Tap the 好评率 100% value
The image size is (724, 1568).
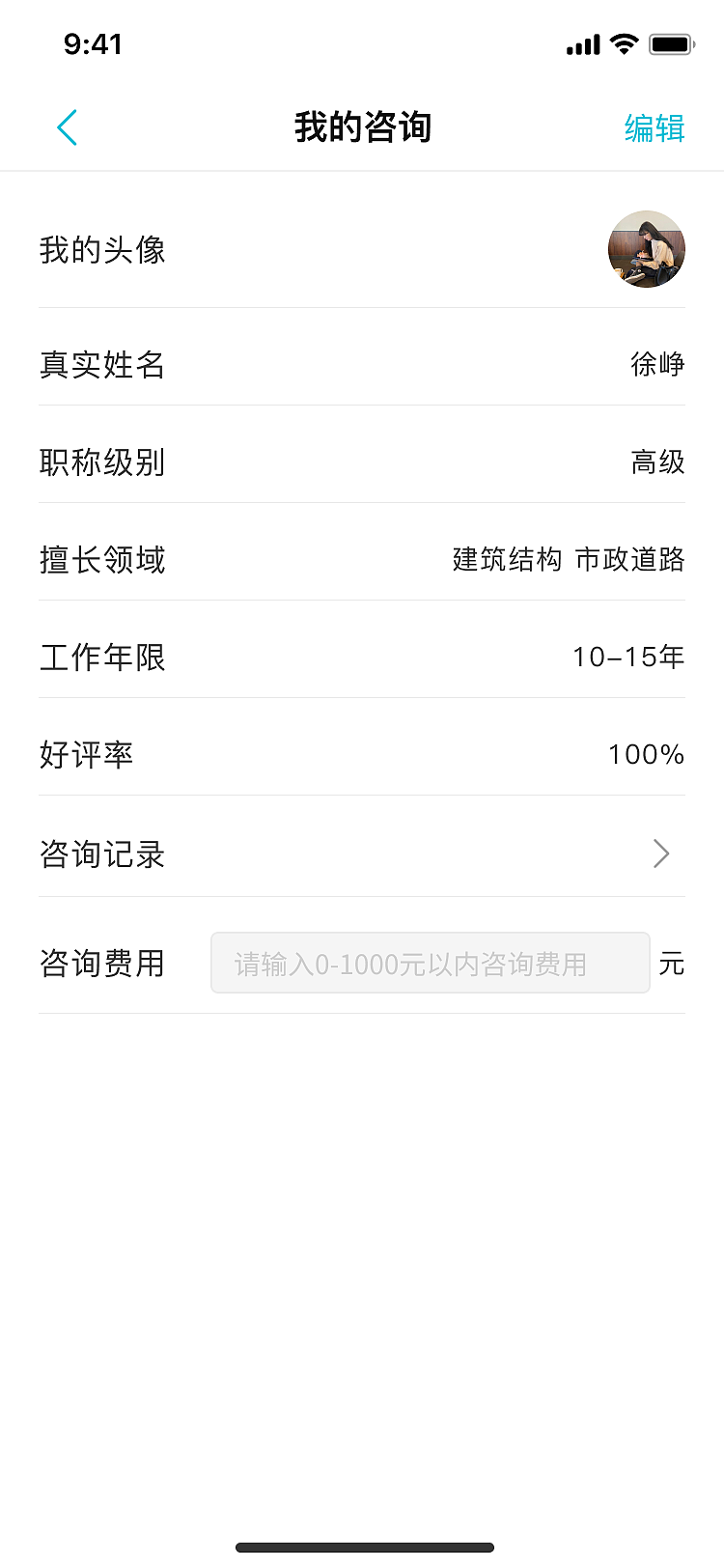(x=645, y=755)
